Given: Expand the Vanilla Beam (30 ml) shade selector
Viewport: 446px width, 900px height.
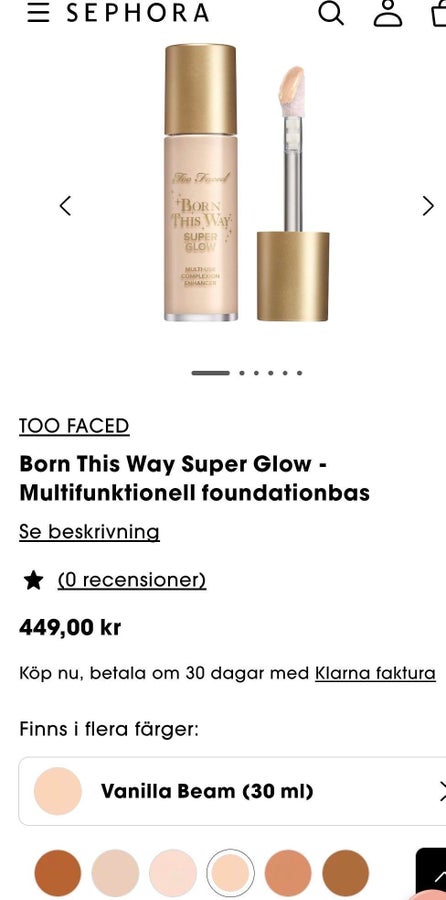Looking at the screenshot, I should point(232,792).
